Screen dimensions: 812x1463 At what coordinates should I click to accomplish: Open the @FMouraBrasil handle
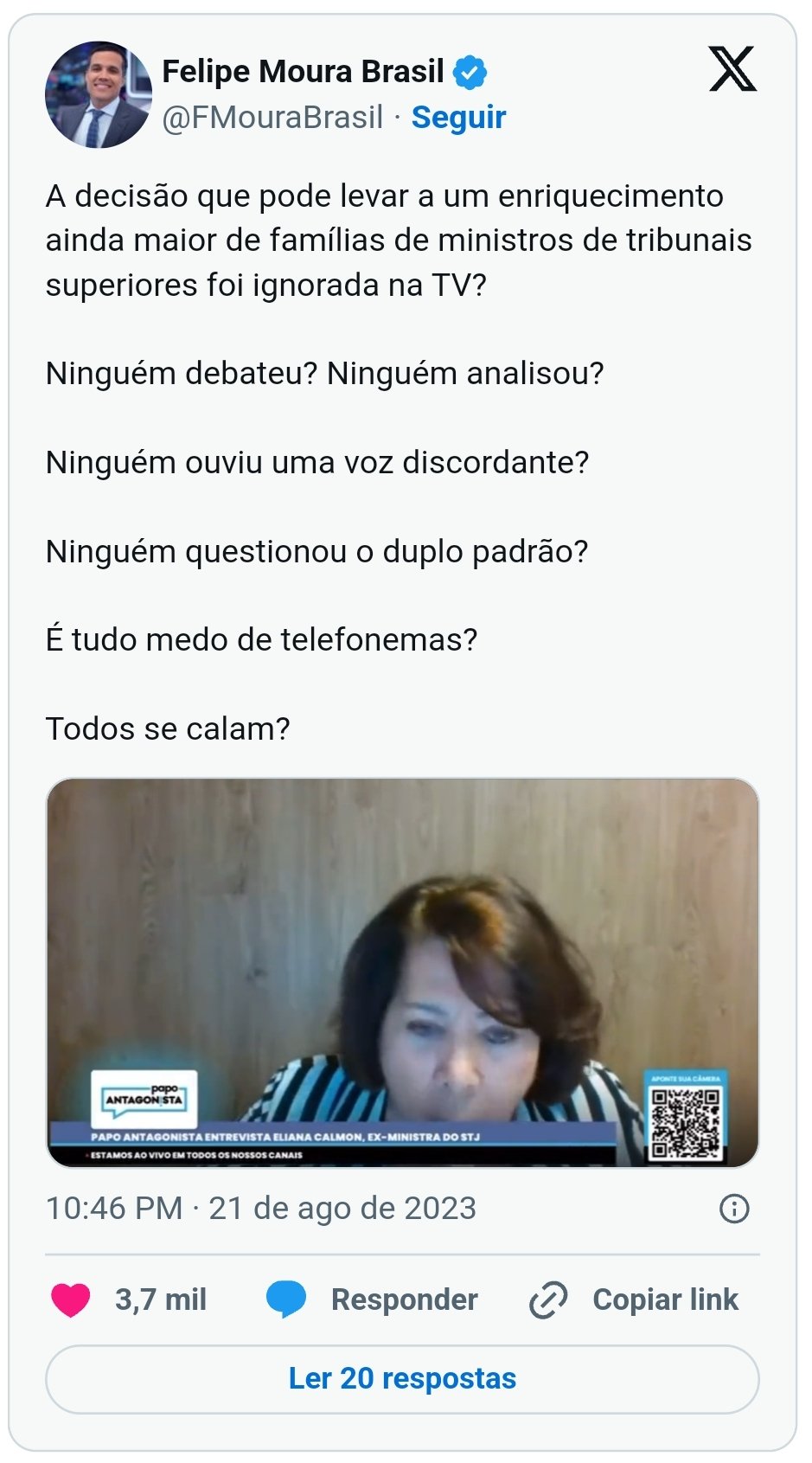pyautogui.click(x=272, y=118)
